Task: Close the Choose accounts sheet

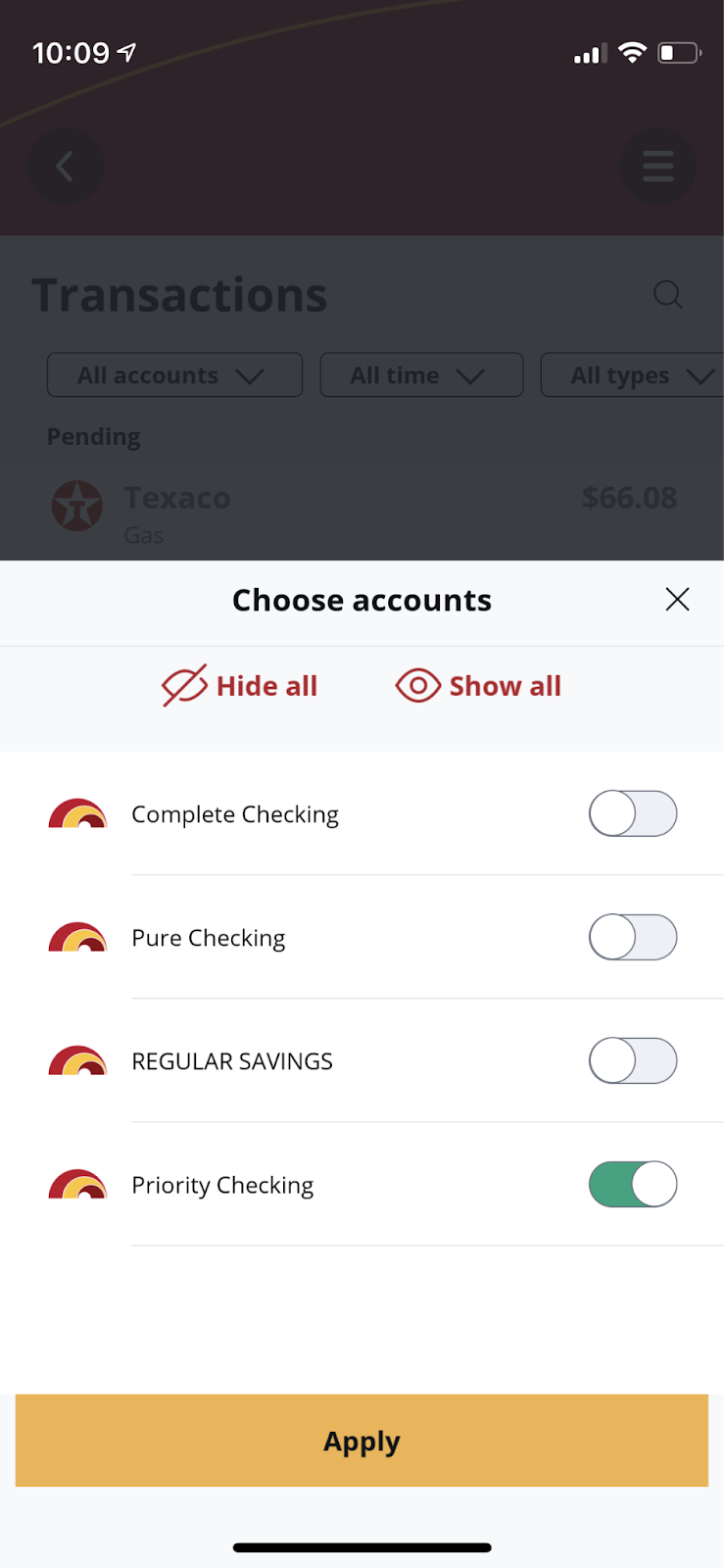Action: (x=677, y=600)
